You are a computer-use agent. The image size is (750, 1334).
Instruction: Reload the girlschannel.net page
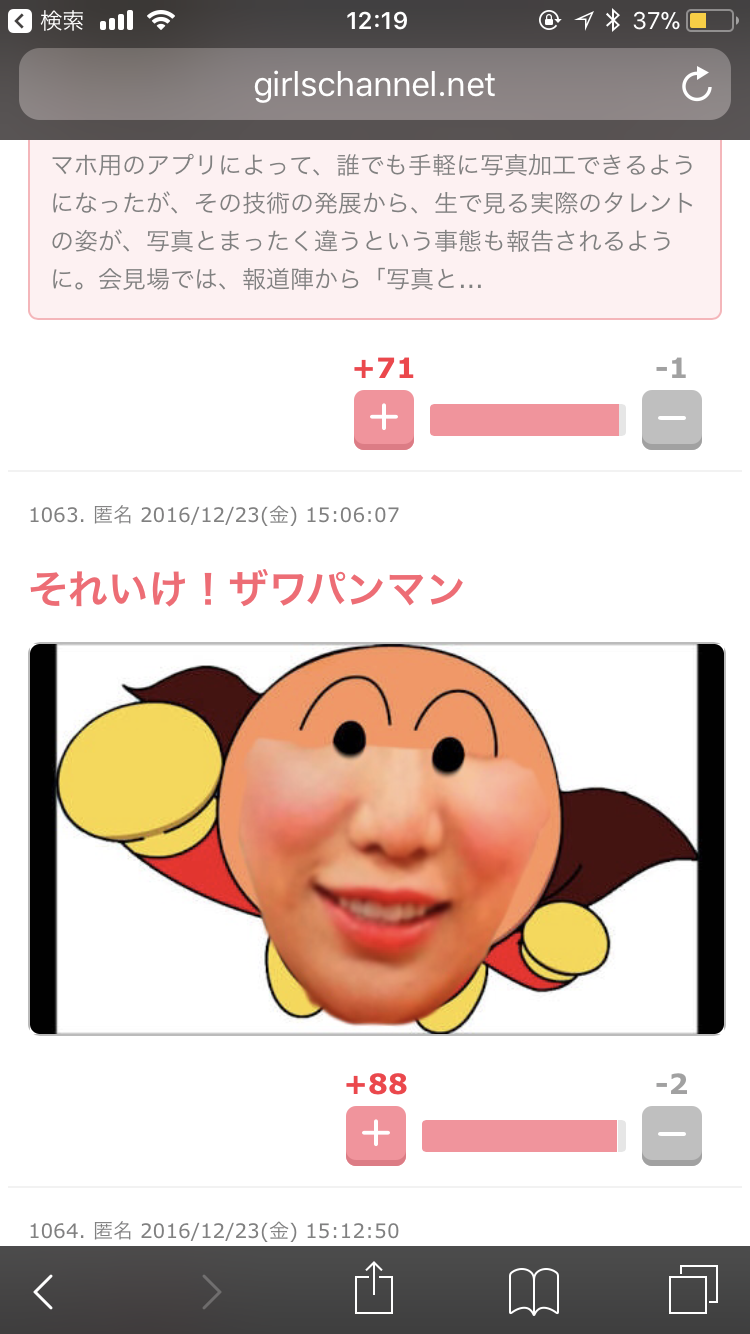696,85
